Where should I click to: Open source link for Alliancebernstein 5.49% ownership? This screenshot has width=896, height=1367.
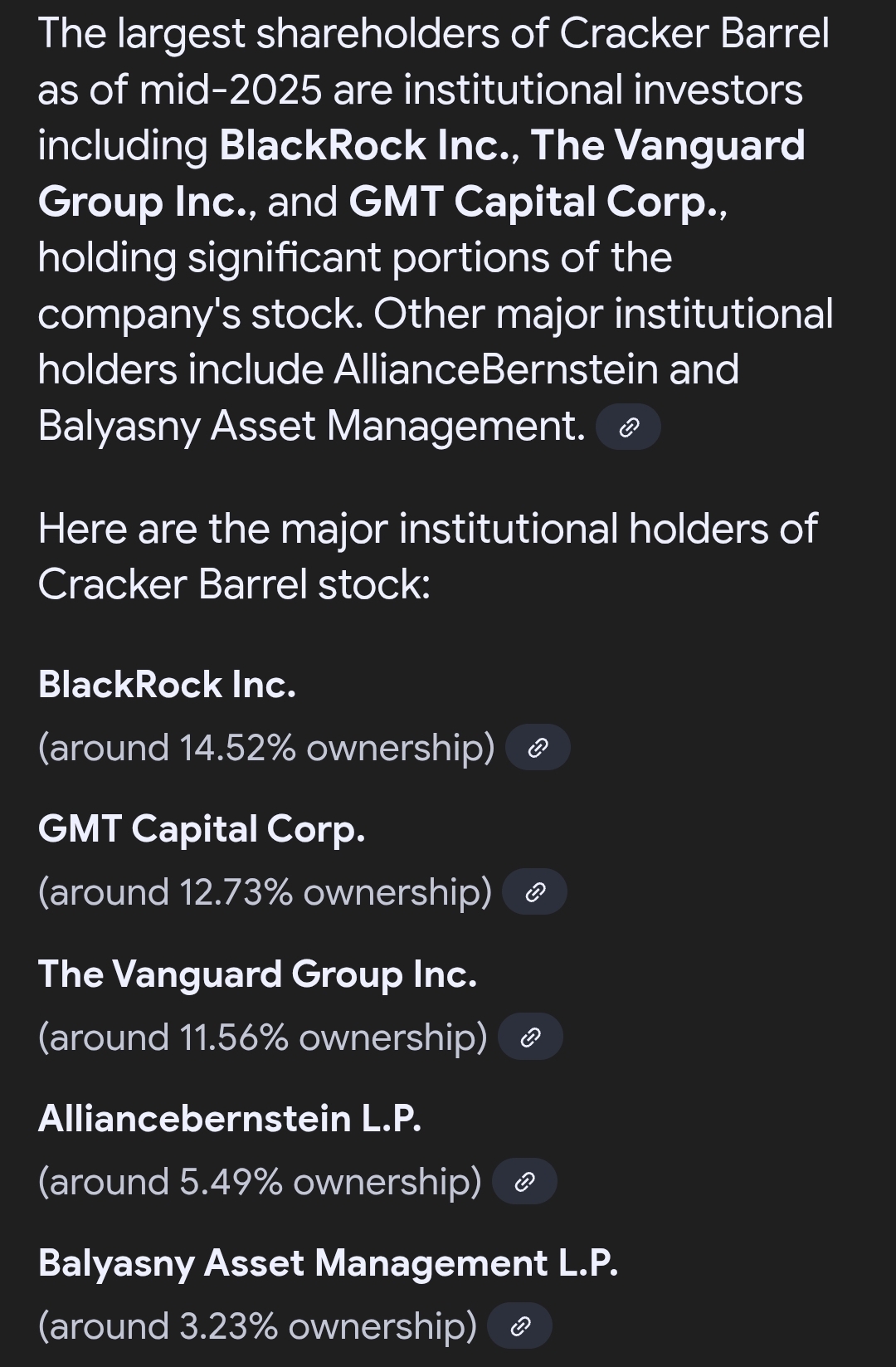coord(524,1182)
